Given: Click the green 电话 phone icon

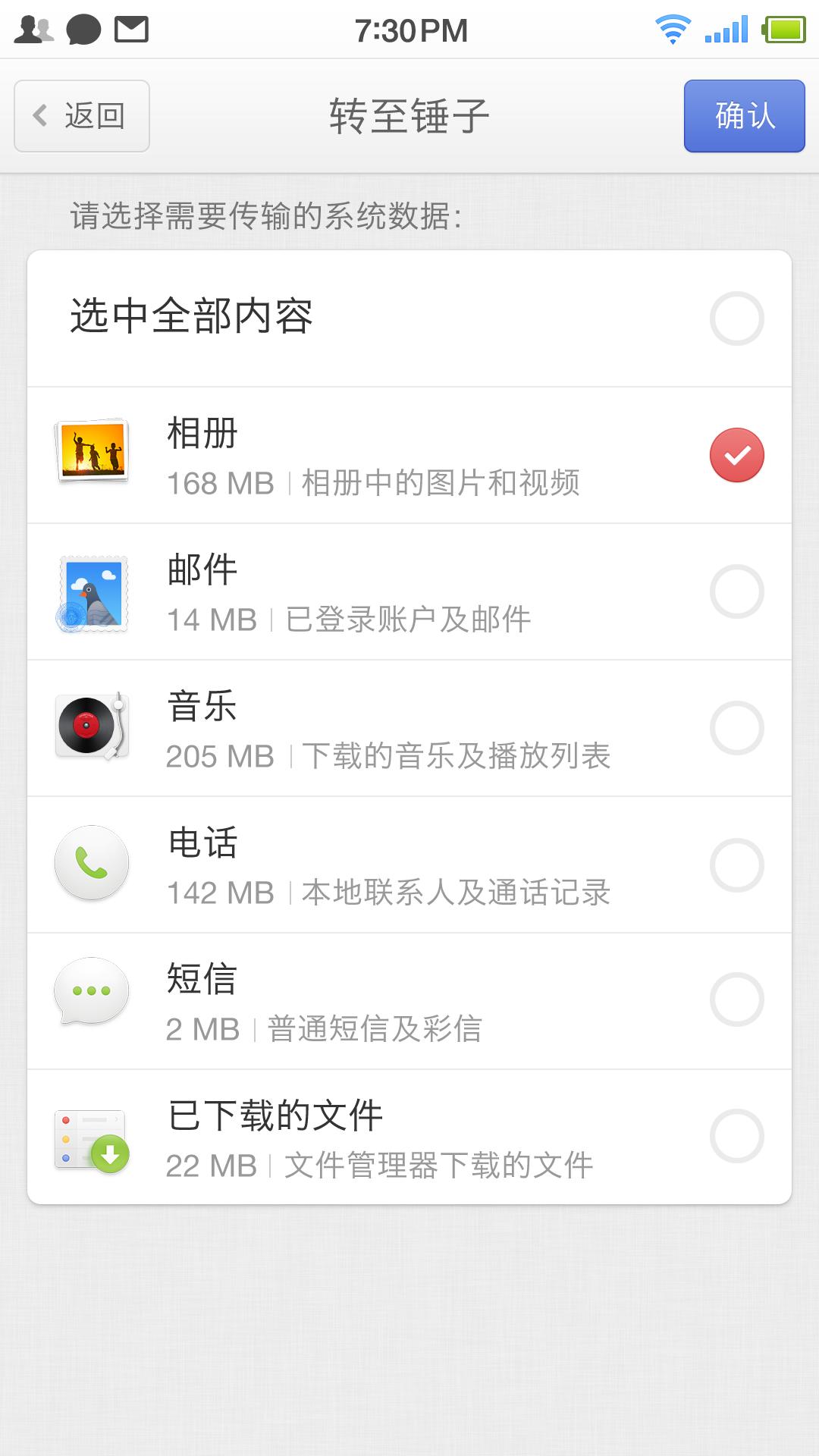Looking at the screenshot, I should pos(93,863).
